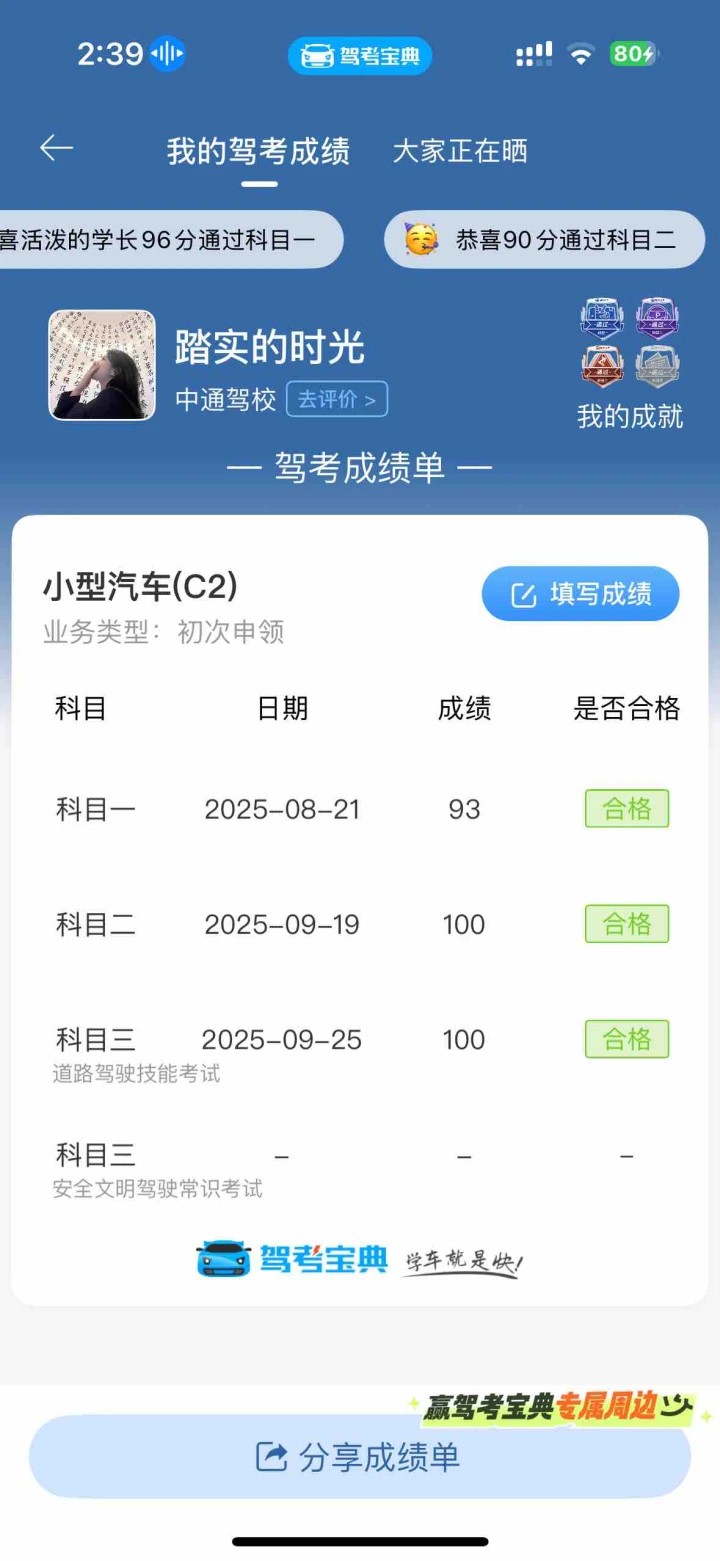The width and height of the screenshot is (720, 1561).
Task: Share the score sheet via 分享成绩单
Action: click(x=359, y=1456)
